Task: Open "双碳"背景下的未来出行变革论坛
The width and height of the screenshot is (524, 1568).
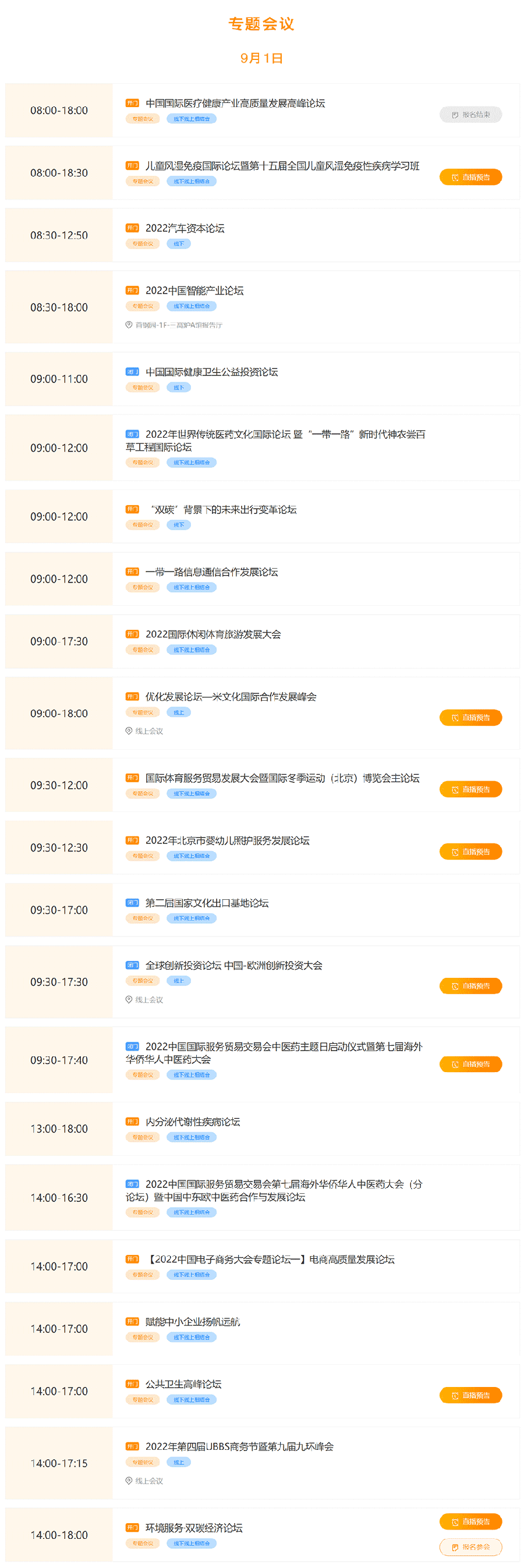Action: click(223, 509)
